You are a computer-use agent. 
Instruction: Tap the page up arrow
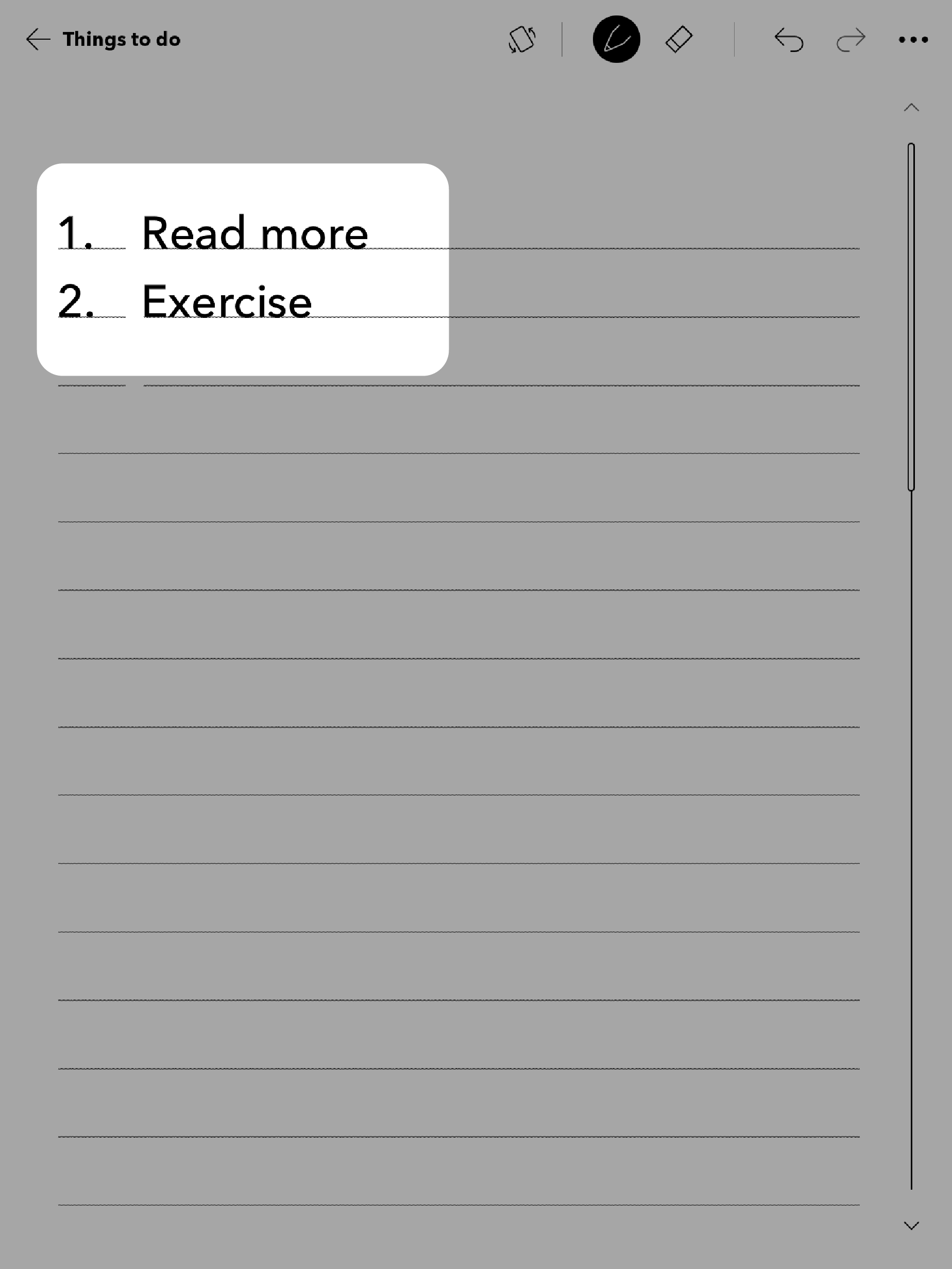(911, 107)
